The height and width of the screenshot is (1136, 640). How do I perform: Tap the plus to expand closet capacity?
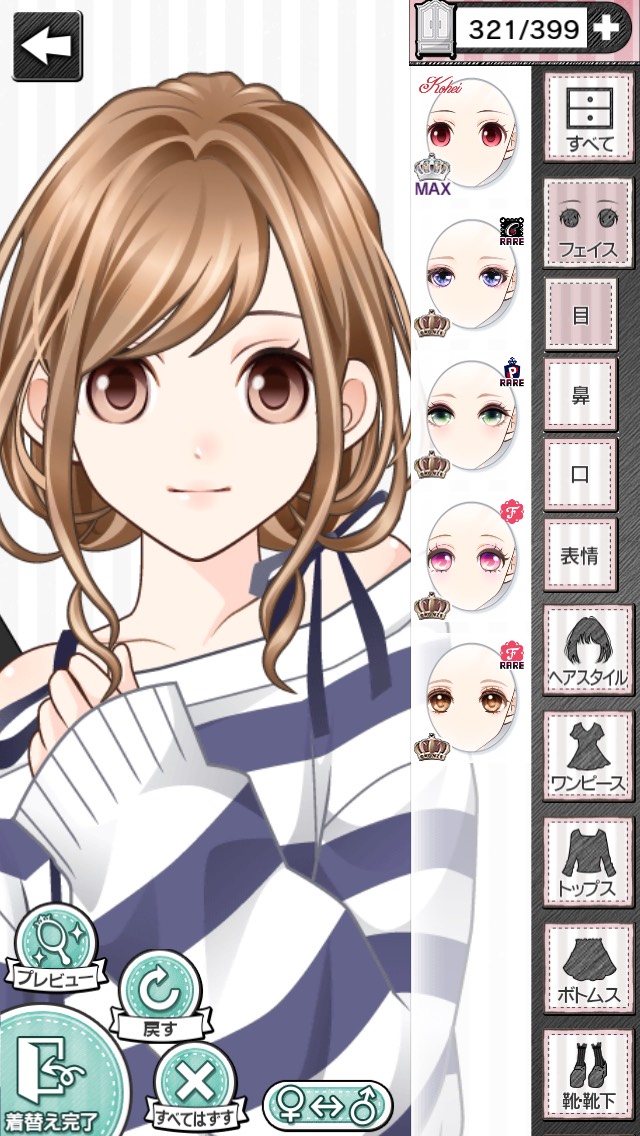606,28
